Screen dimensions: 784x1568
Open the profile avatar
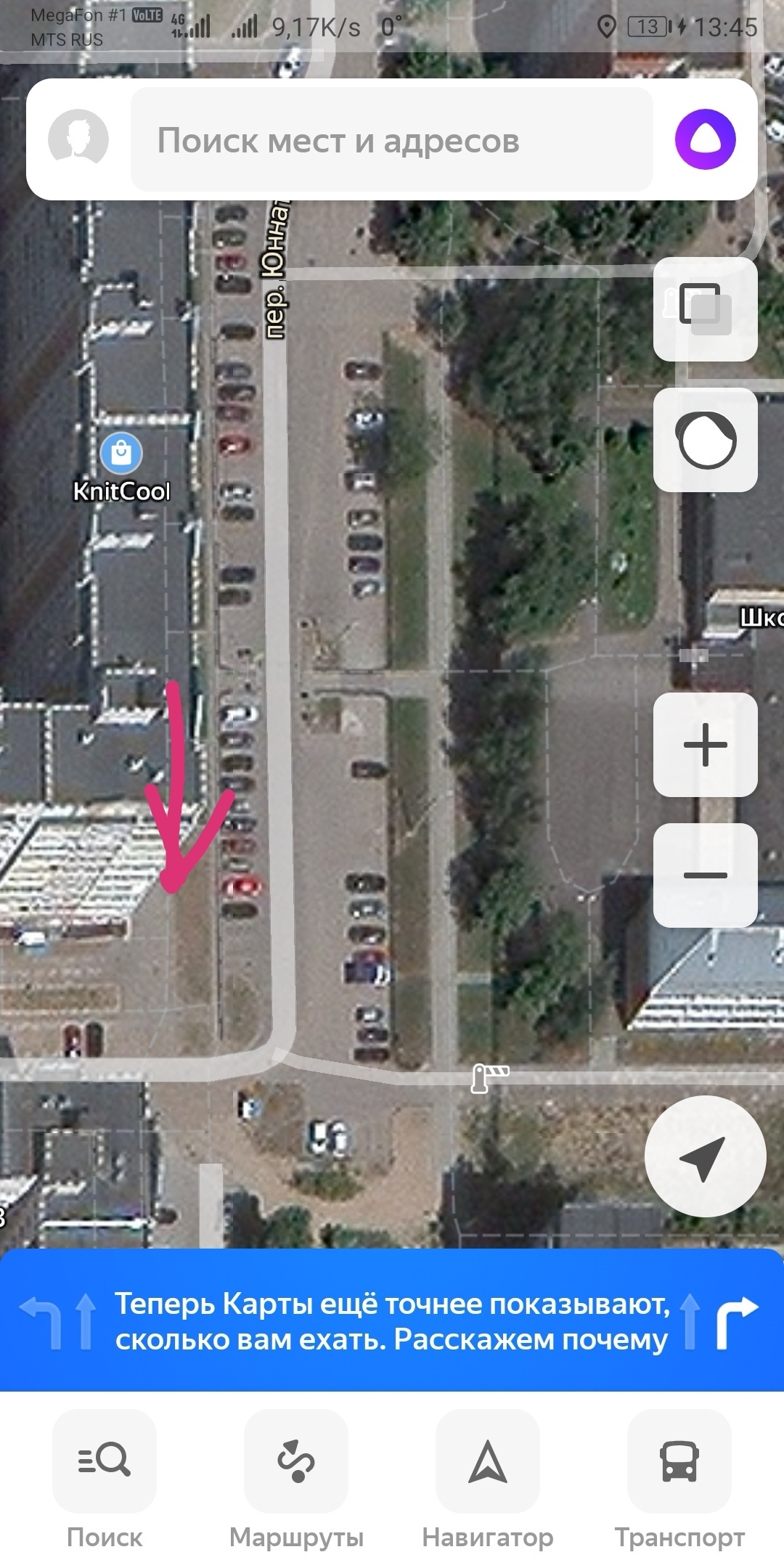[x=78, y=139]
